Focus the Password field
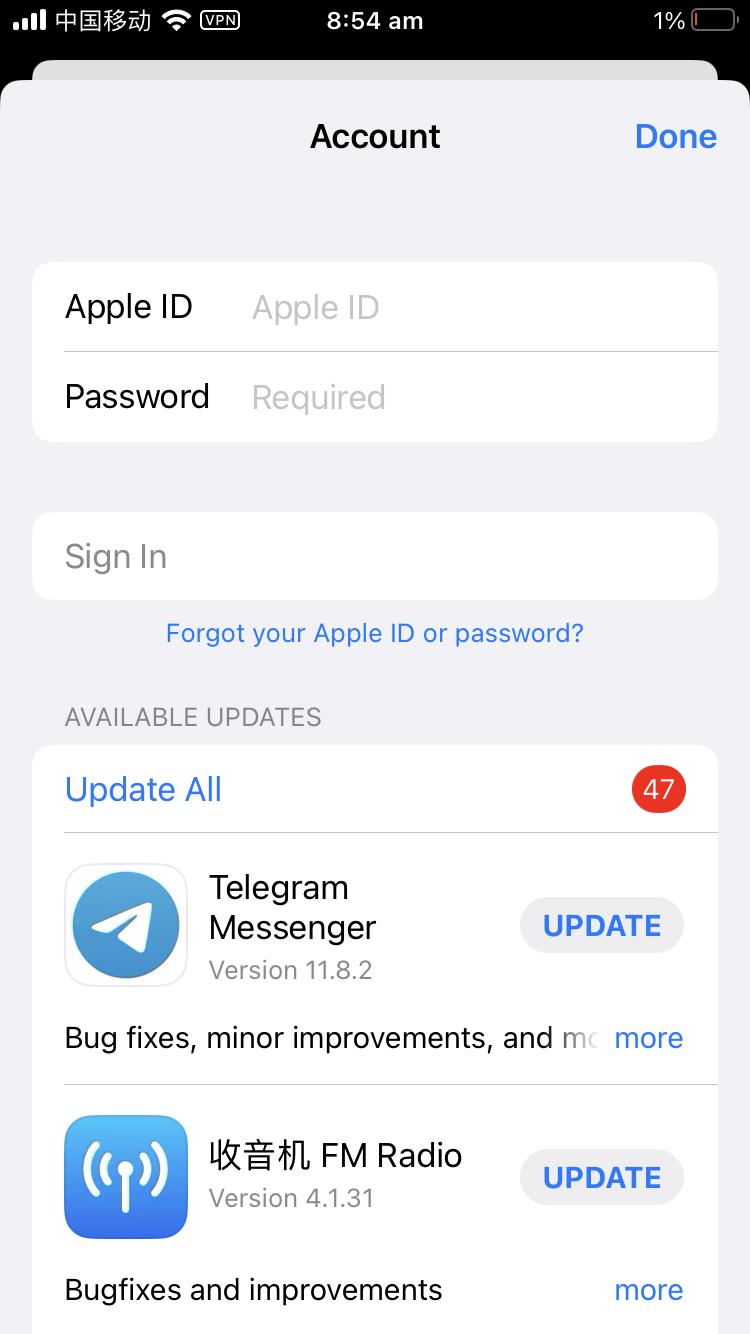This screenshot has width=750, height=1334. point(470,397)
